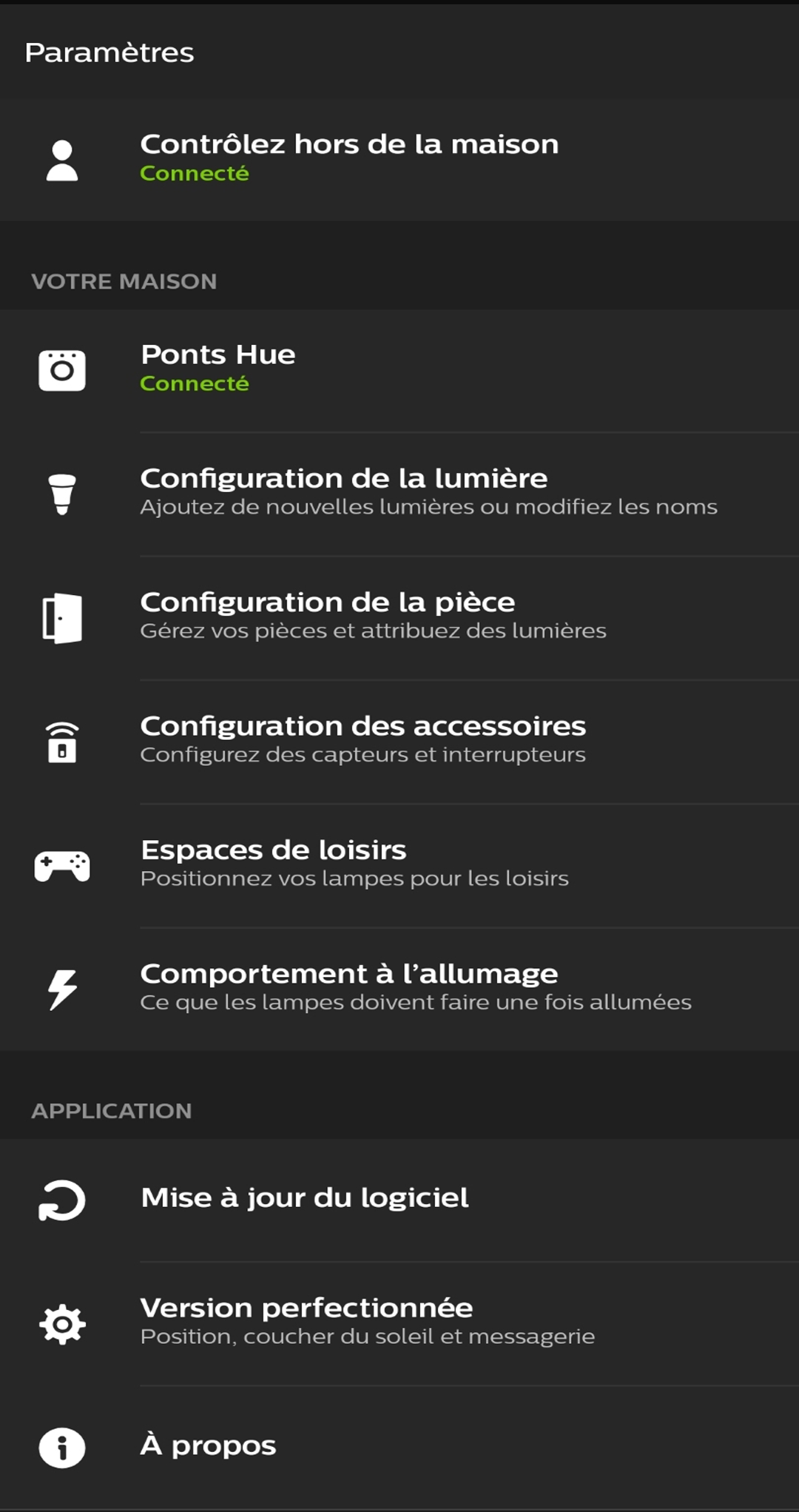Open Ponts Hue settings
Image resolution: width=799 pixels, height=1512 pixels.
click(x=218, y=368)
